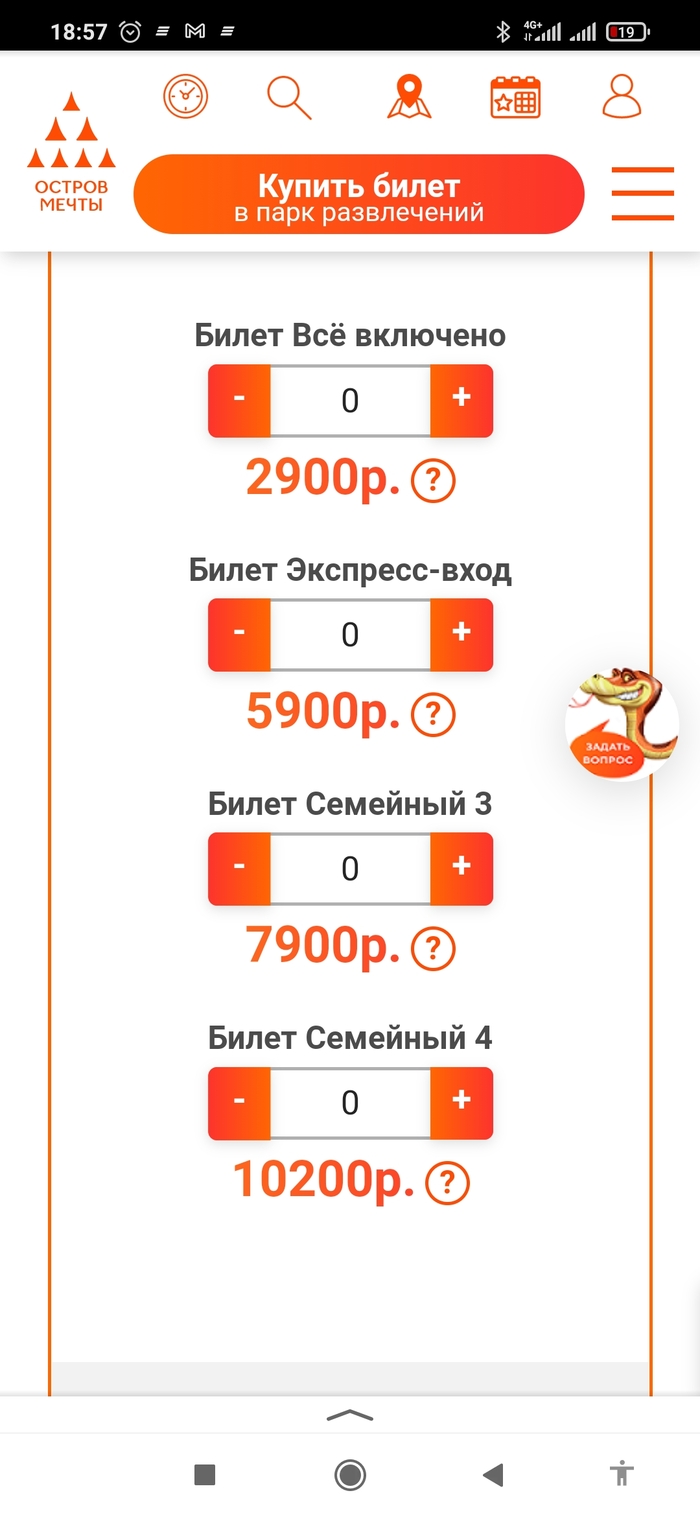
Task: Show info about the 10200р. ticket
Action: click(447, 1184)
